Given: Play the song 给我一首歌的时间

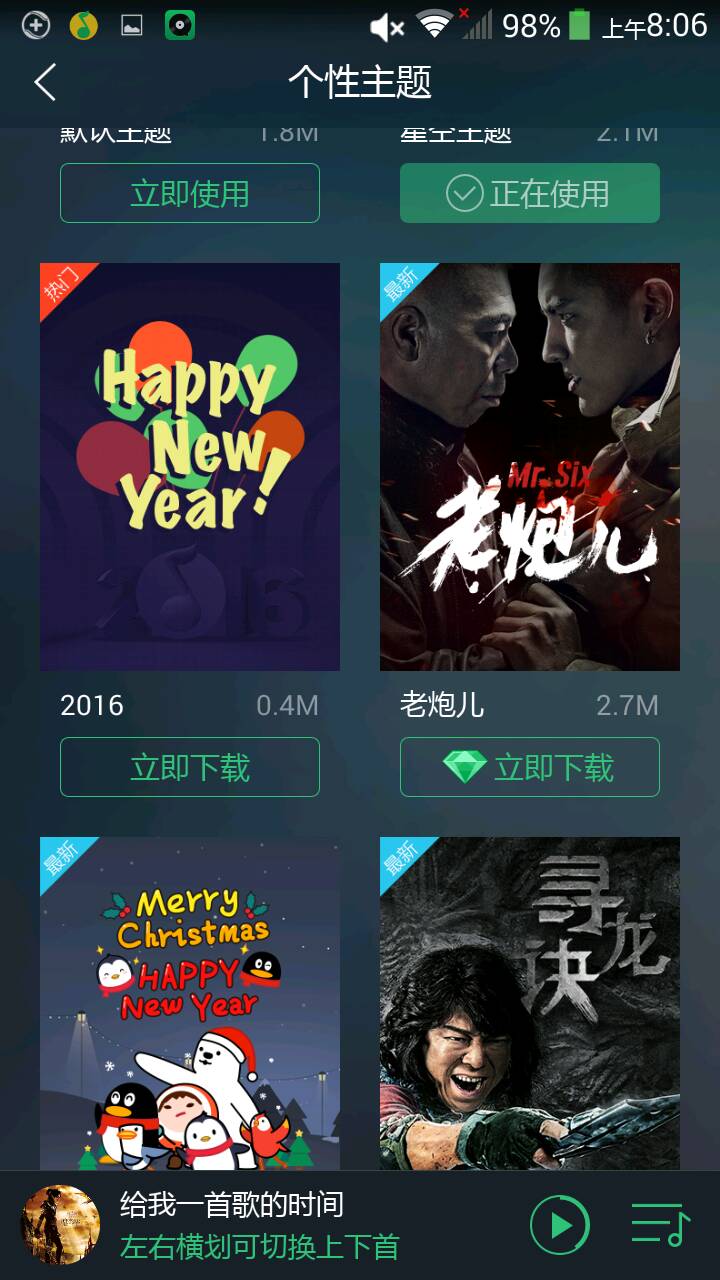Looking at the screenshot, I should [x=559, y=1225].
